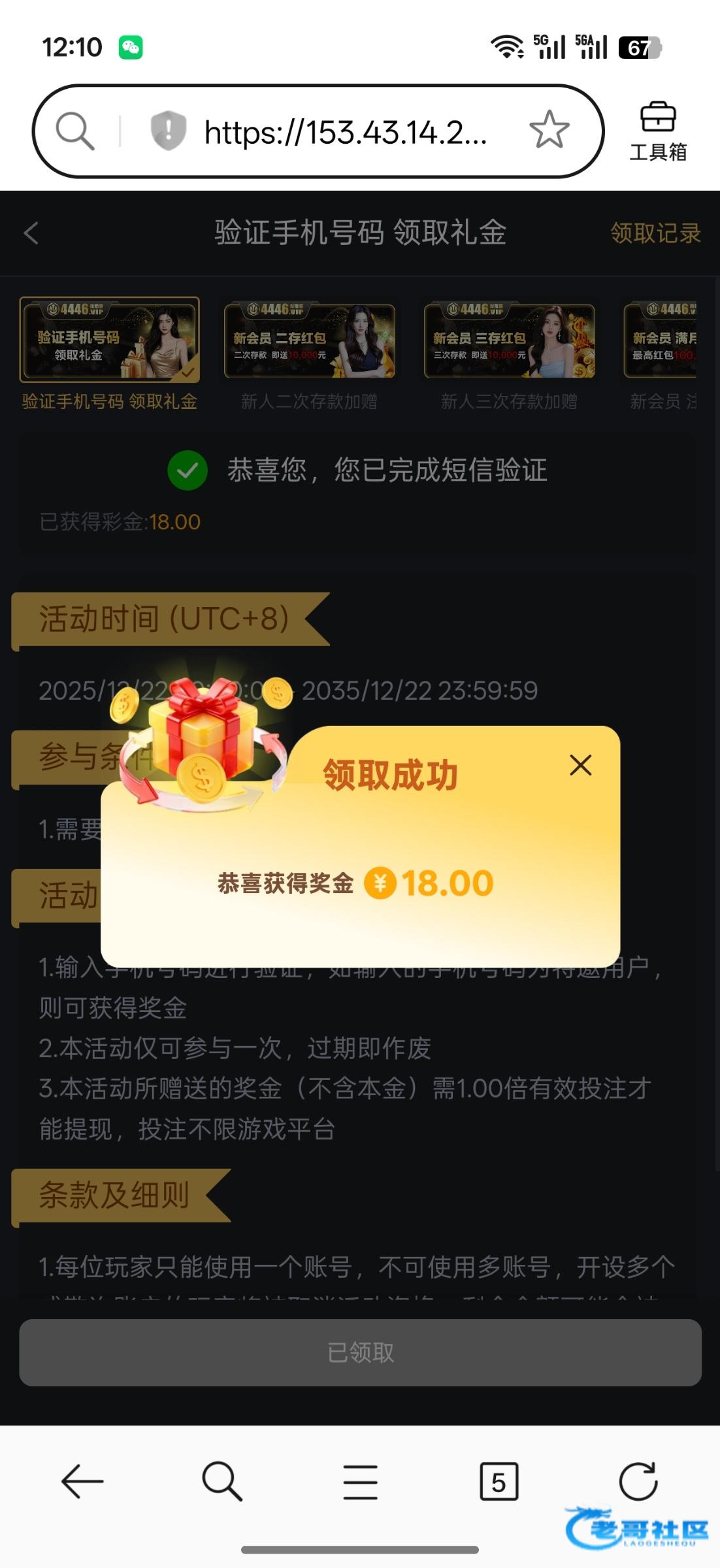Bookmark this page with the star icon
Image resolution: width=720 pixels, height=1568 pixels.
(549, 130)
